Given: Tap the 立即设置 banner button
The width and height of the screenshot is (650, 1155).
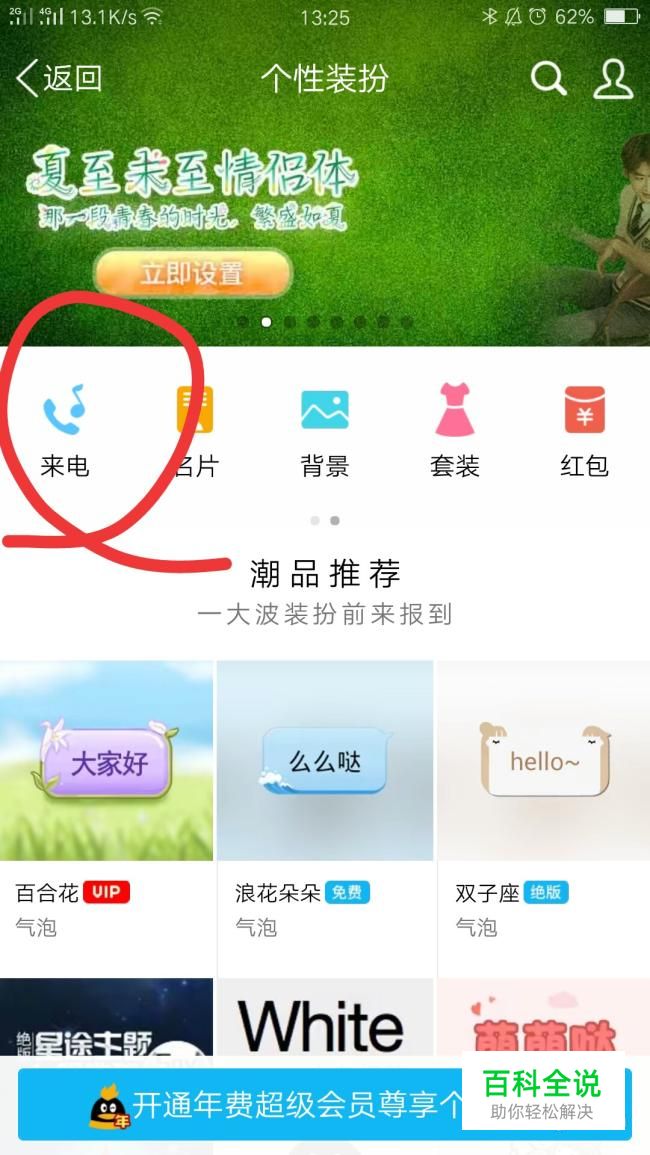Looking at the screenshot, I should 193,274.
